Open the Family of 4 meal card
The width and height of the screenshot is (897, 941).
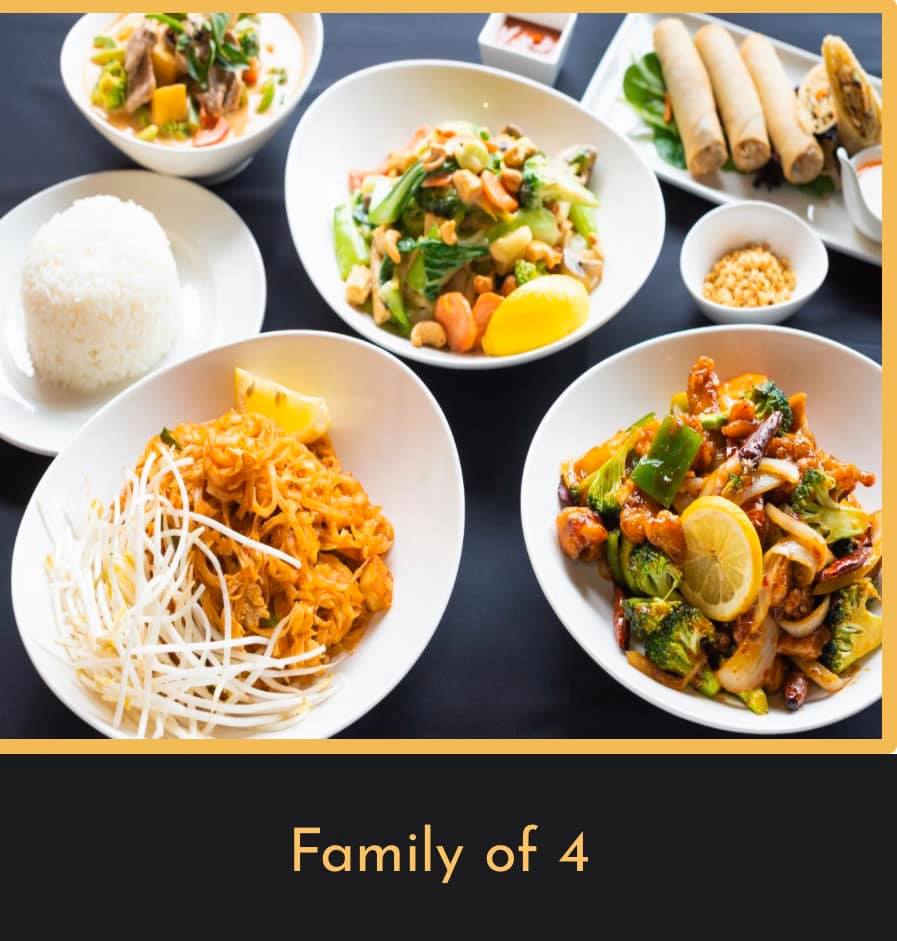point(440,852)
